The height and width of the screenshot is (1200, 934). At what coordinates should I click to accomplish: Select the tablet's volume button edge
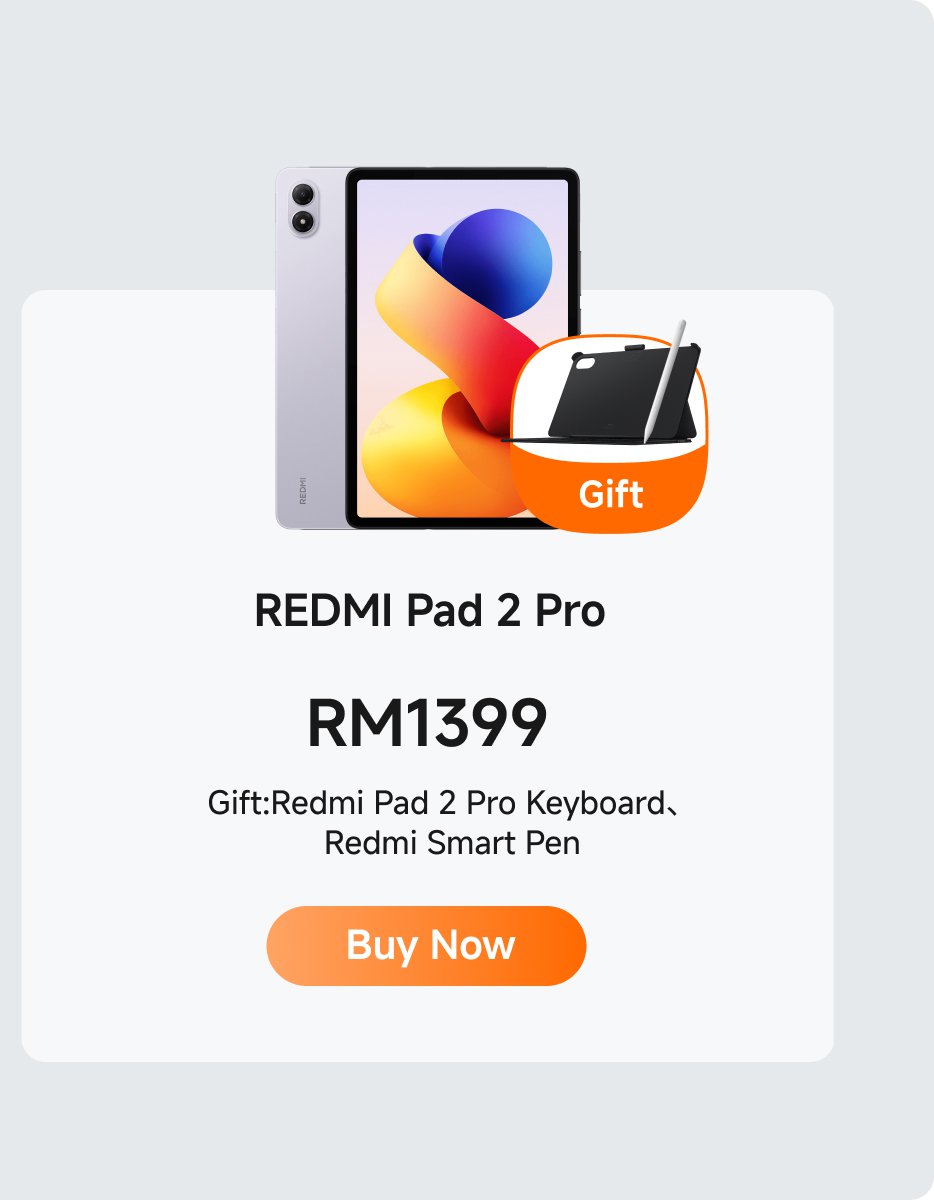580,280
